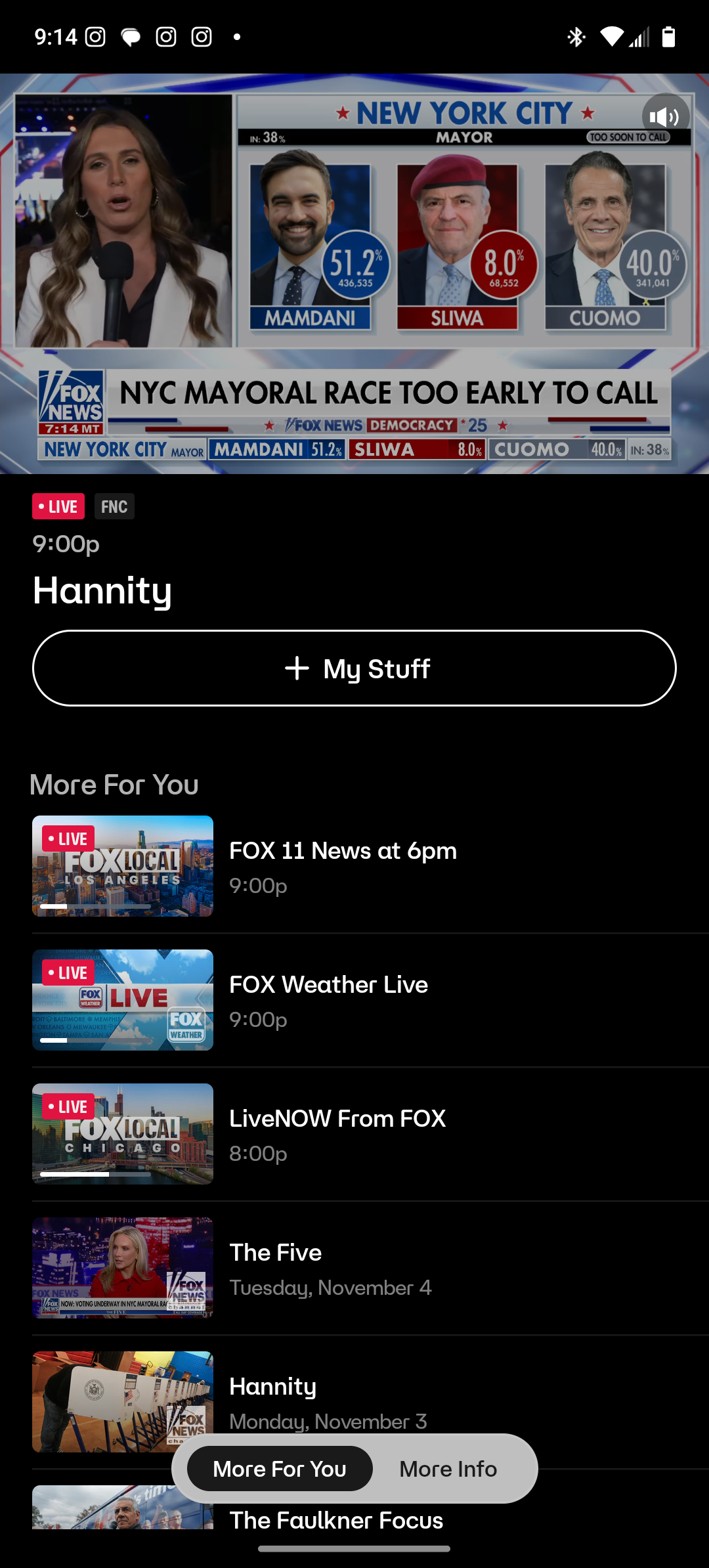
Task: Add Hannity to My Stuff
Action: (x=354, y=668)
